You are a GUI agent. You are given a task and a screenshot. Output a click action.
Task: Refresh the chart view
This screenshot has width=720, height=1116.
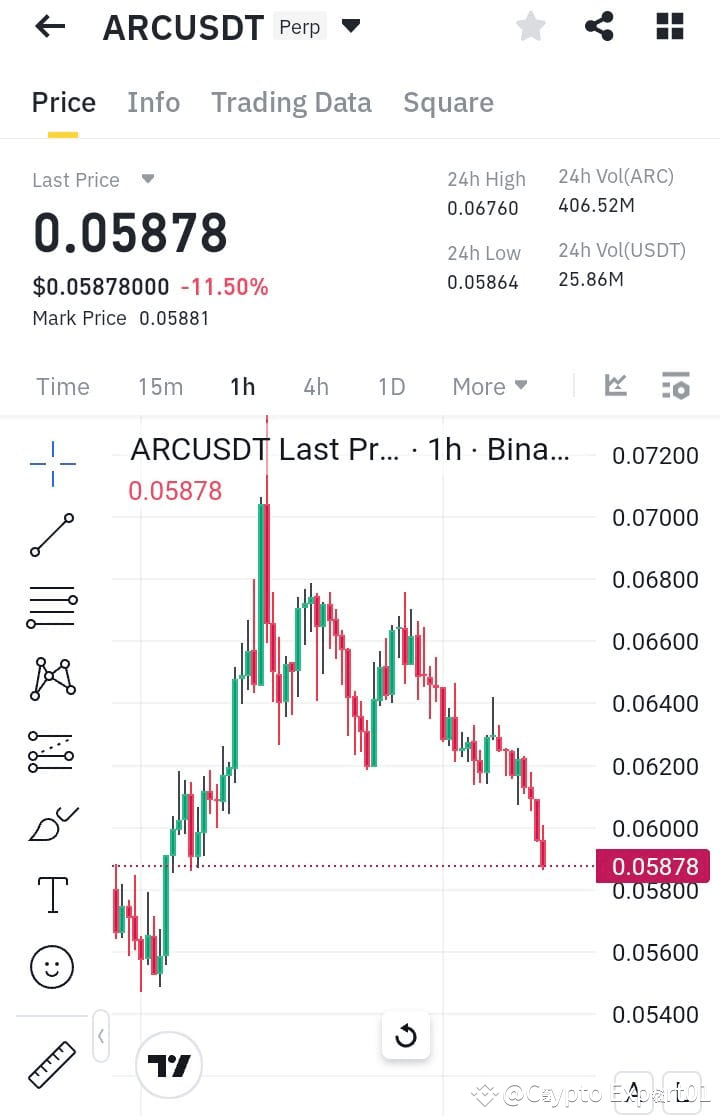pyautogui.click(x=406, y=1036)
